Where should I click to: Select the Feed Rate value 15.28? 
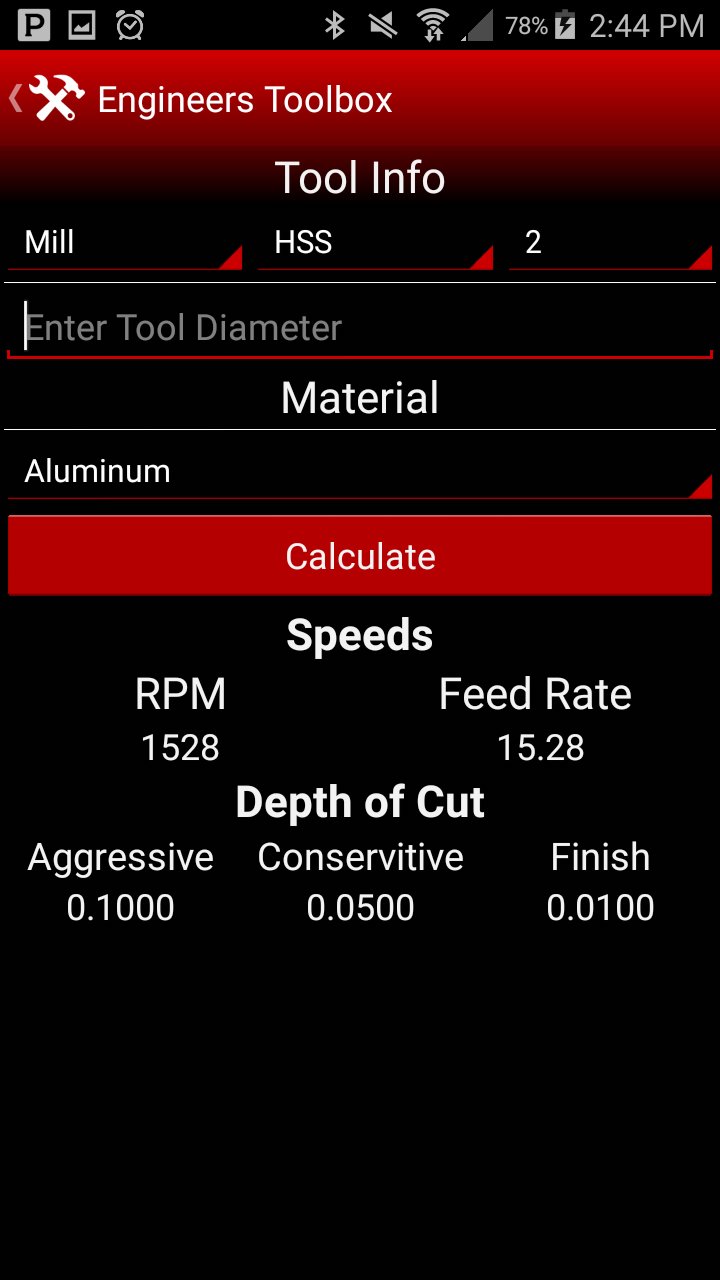[541, 747]
